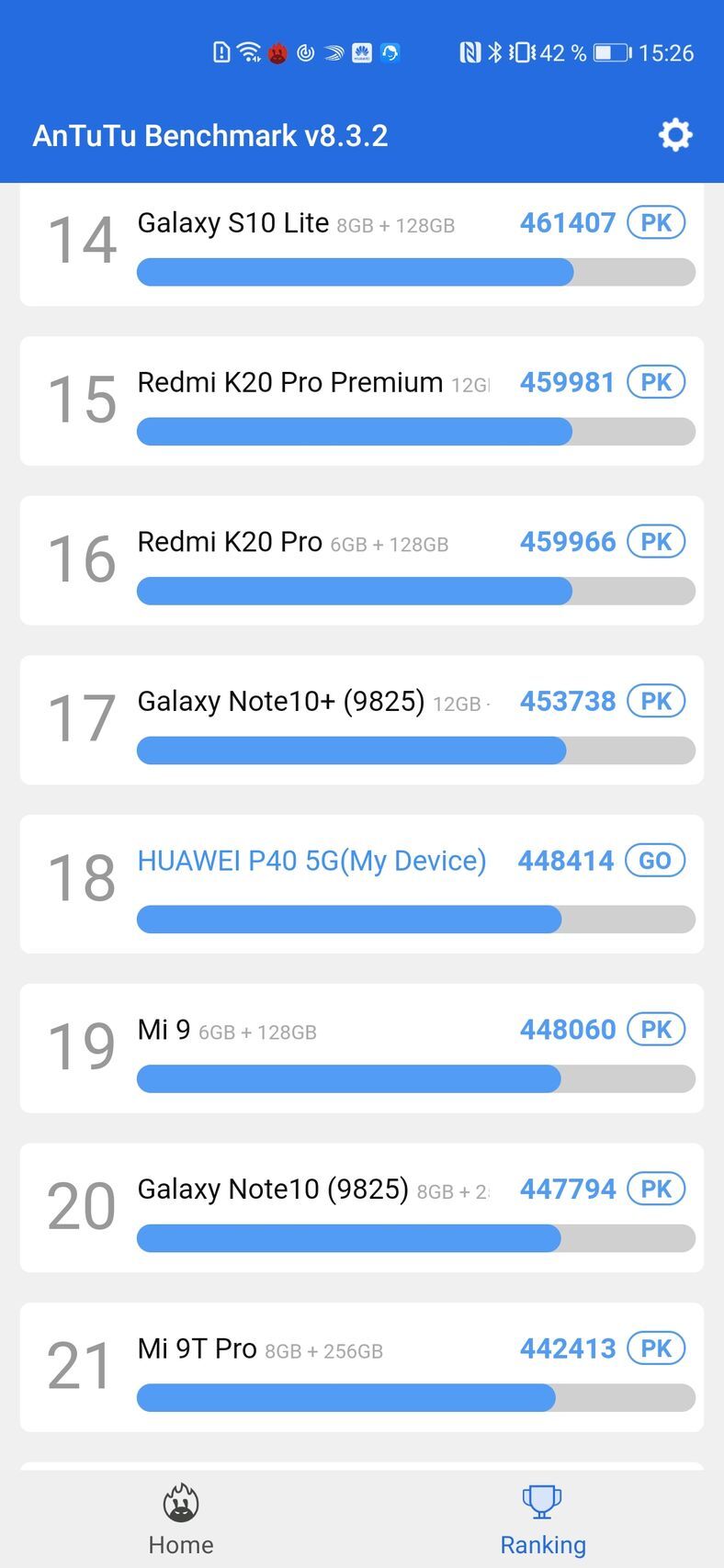Open AnTuTu settings via gear icon

[x=675, y=135]
